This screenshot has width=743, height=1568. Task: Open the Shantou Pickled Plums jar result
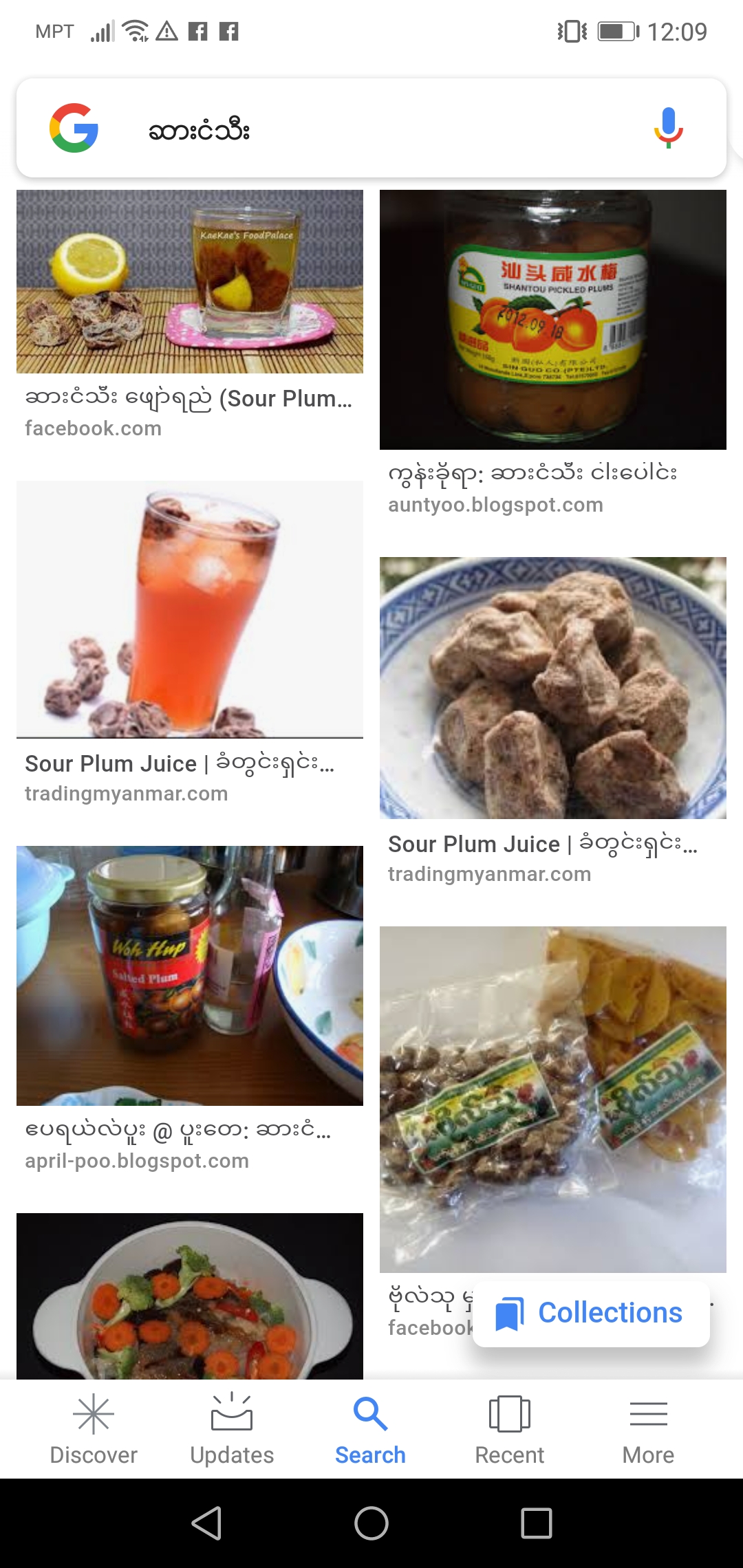coord(552,320)
